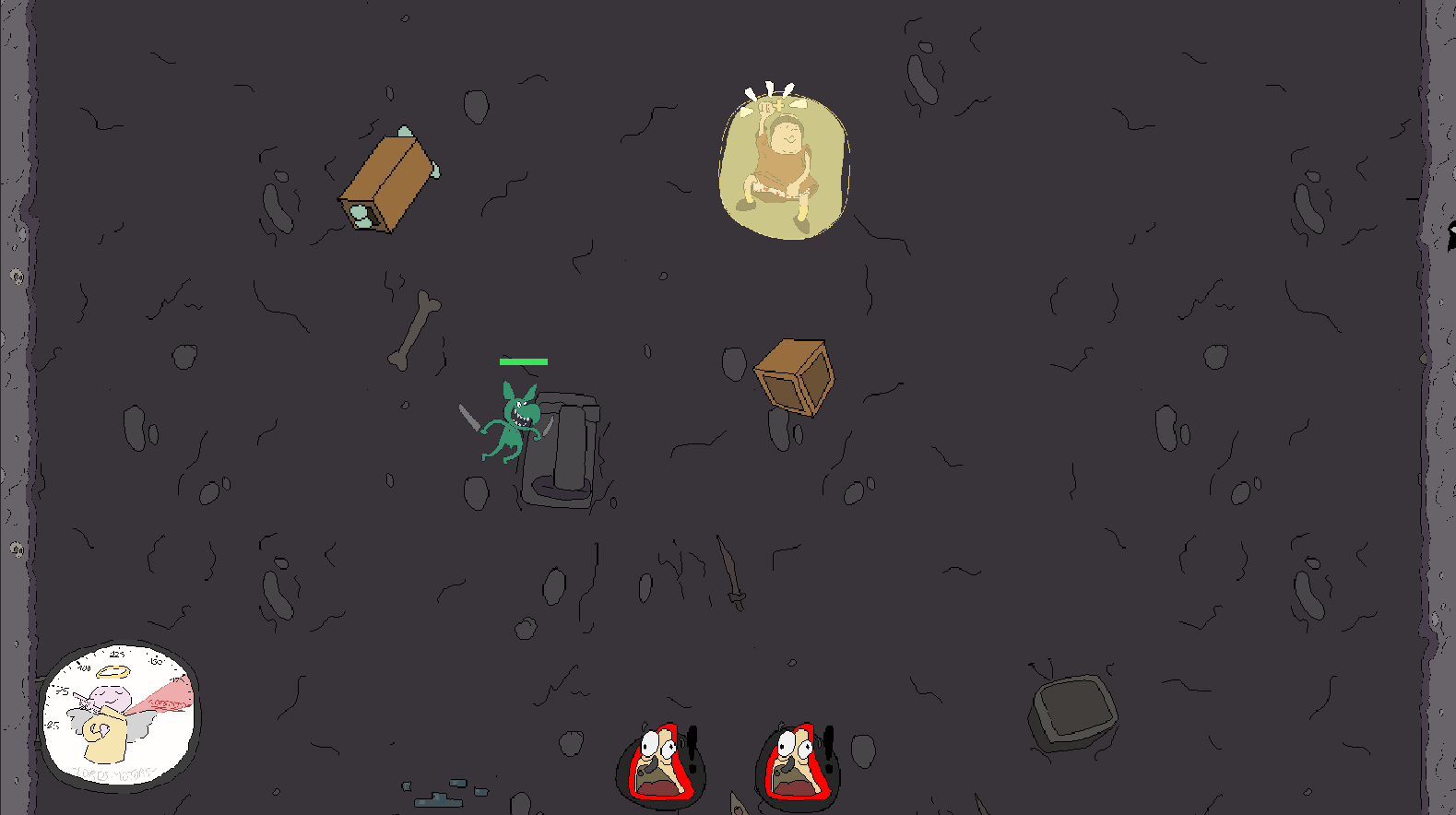Tap the small wooden crate
Viewport: 1456px width, 815px height.
[794, 377]
